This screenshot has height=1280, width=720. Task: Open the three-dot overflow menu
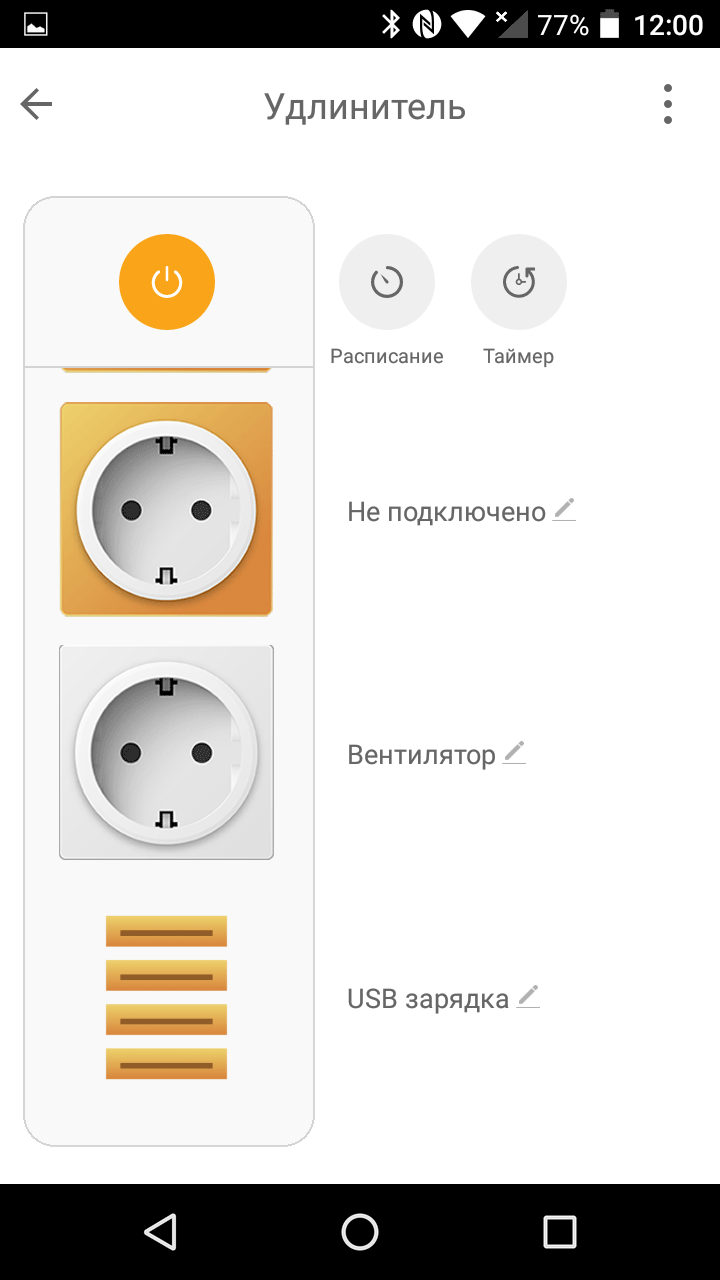click(x=667, y=104)
